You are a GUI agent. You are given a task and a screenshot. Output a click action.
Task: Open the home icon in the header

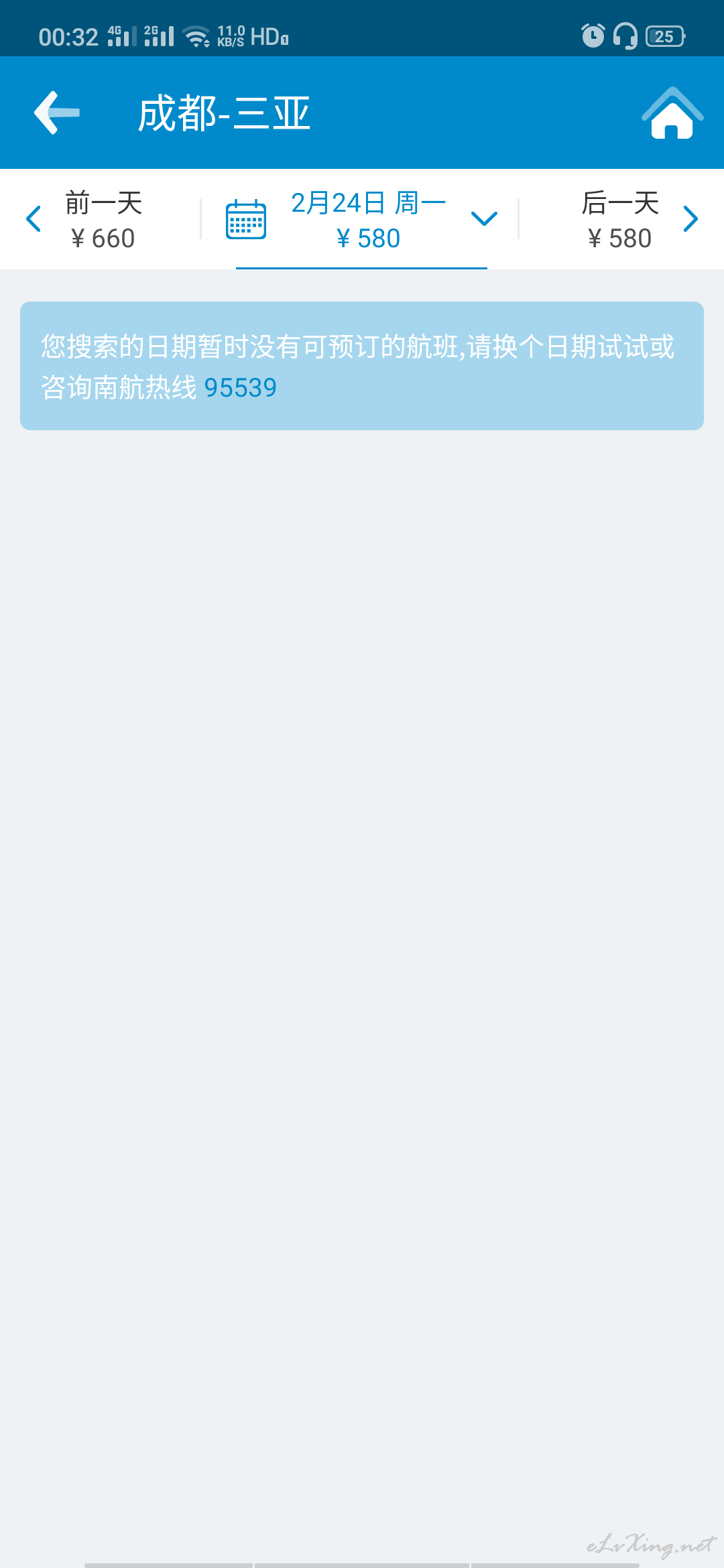click(672, 113)
